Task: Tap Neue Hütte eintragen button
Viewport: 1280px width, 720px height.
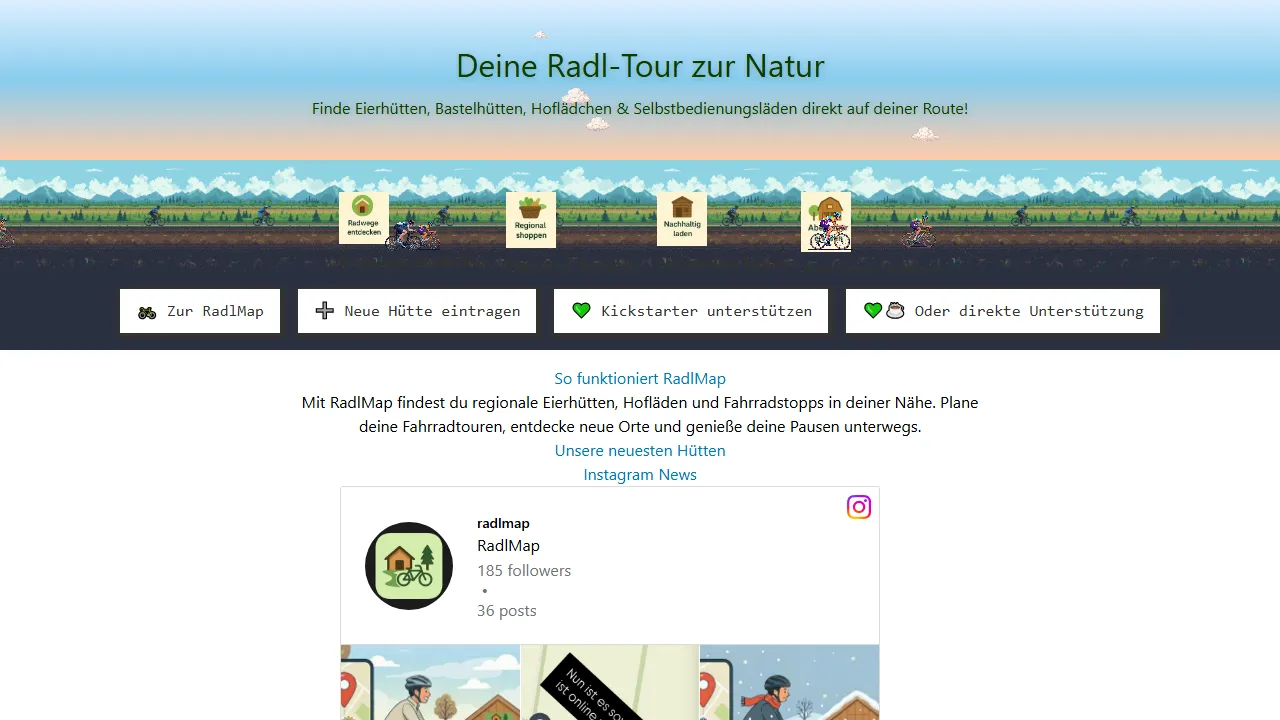Action: click(417, 311)
